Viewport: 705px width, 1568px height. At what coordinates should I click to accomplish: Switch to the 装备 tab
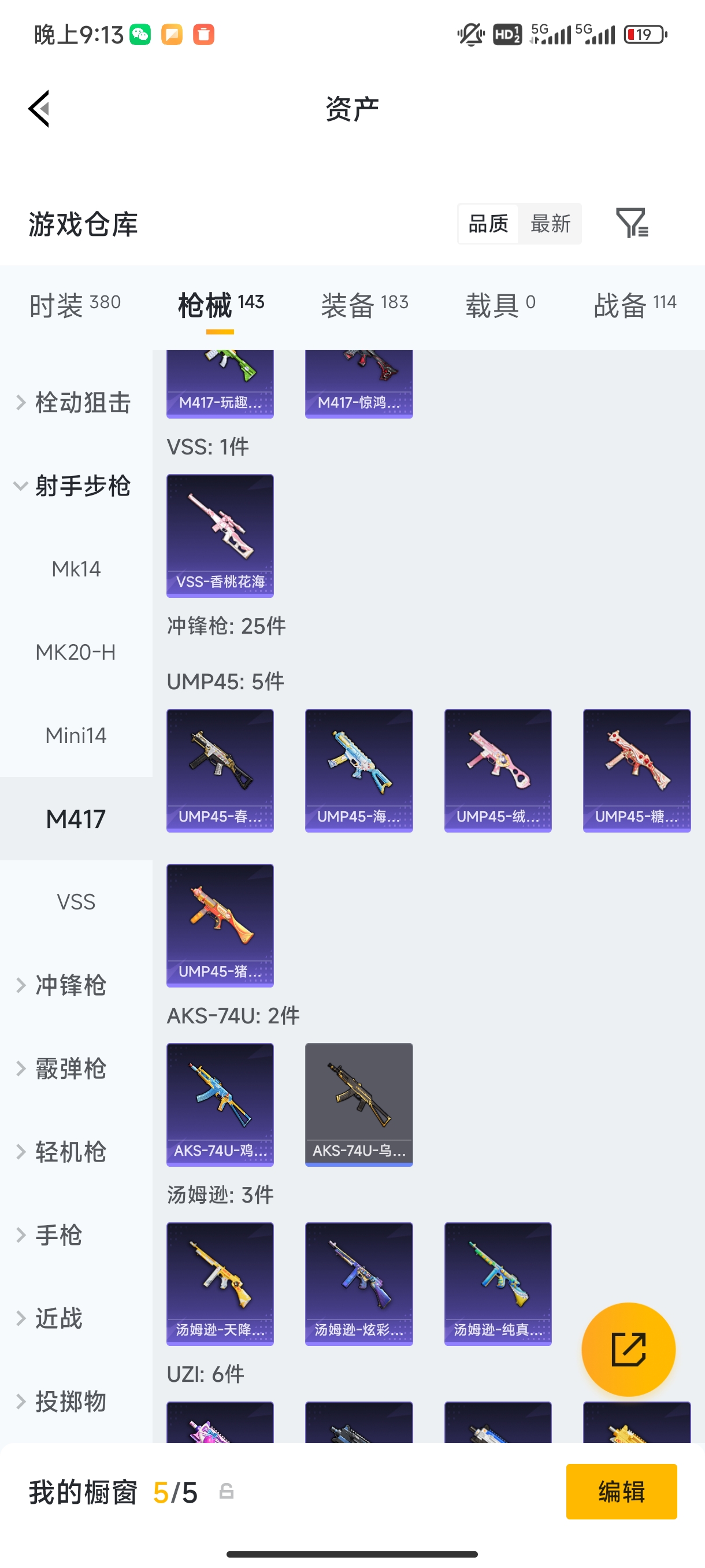[x=365, y=304]
